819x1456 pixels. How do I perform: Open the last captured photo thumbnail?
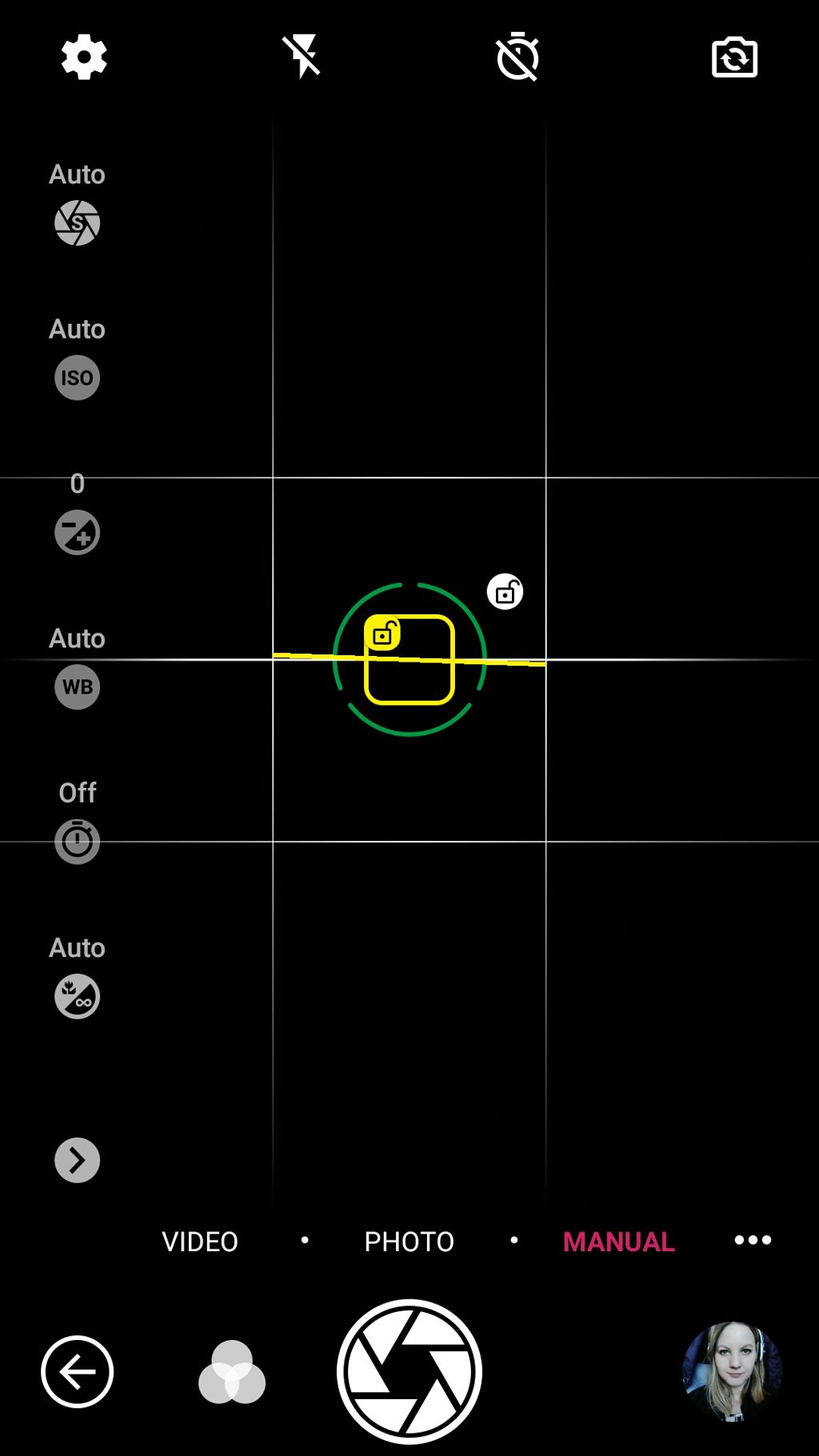pos(732,1371)
